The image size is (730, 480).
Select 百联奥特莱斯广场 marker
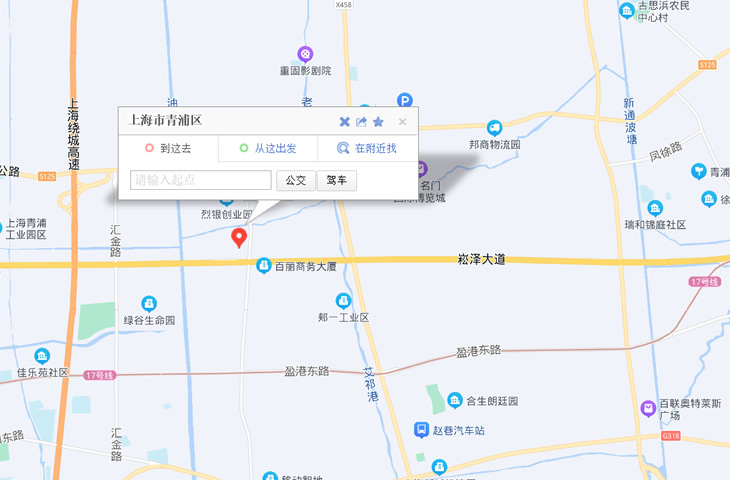tap(648, 408)
